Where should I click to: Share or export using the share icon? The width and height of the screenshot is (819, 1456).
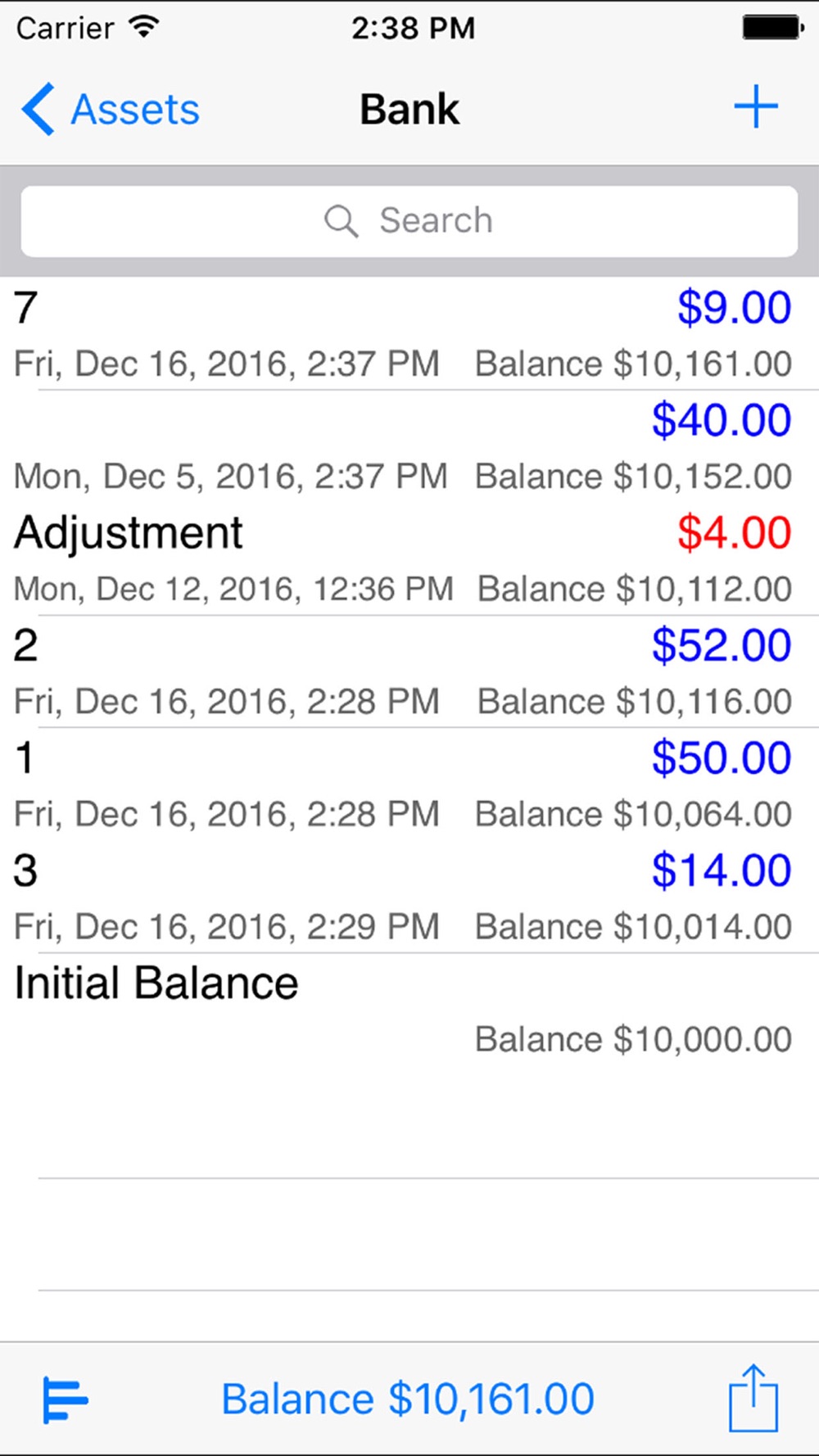[x=753, y=1397]
